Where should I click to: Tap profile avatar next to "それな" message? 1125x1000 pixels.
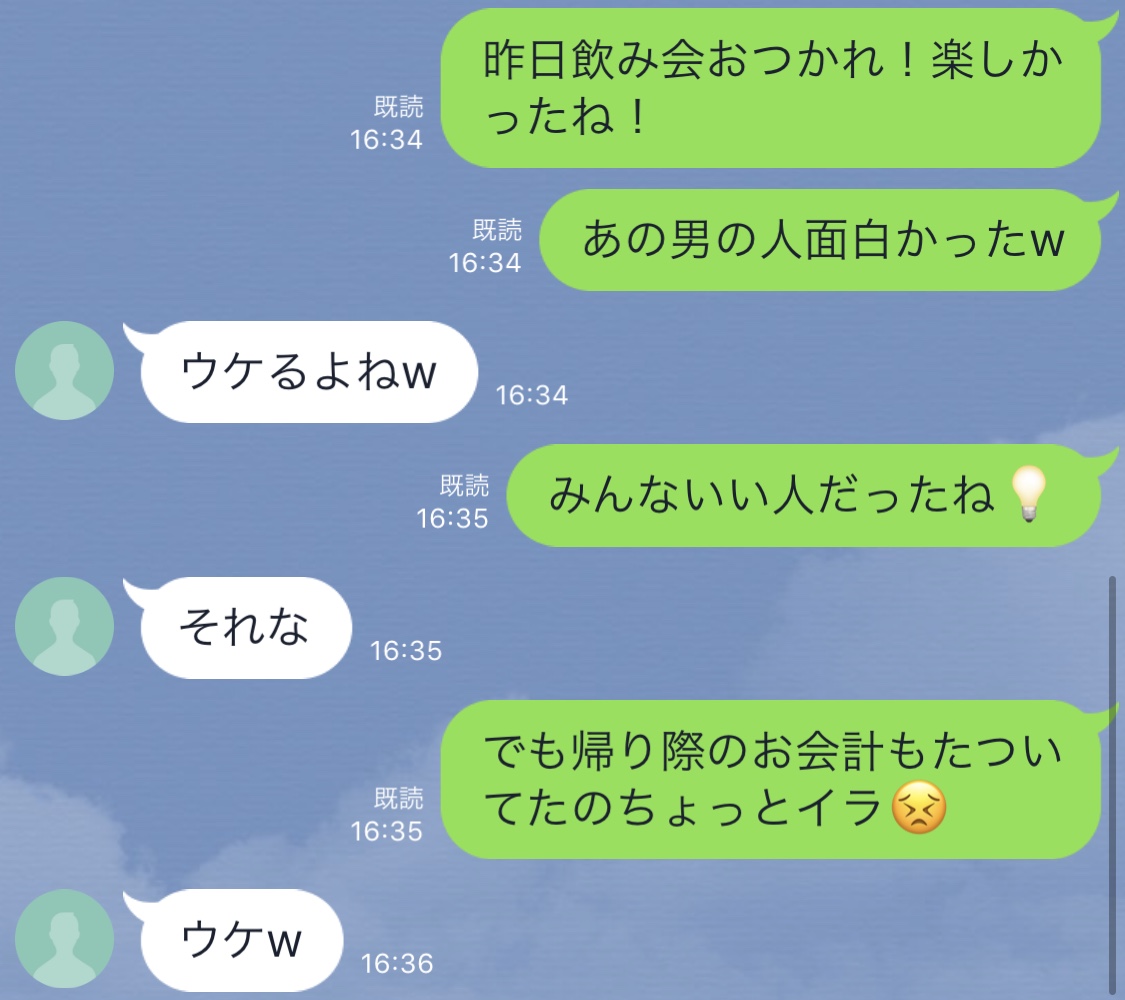coord(65,626)
